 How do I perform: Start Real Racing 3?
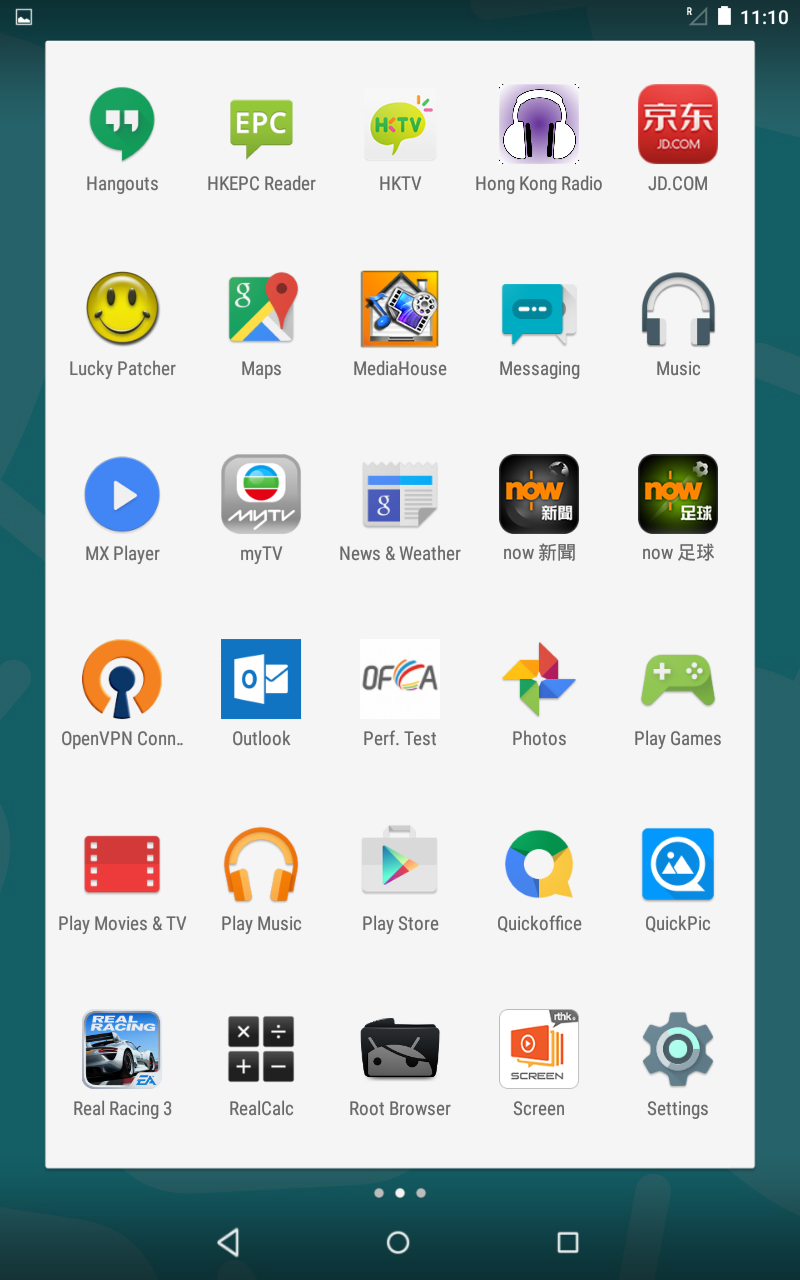tap(122, 1050)
